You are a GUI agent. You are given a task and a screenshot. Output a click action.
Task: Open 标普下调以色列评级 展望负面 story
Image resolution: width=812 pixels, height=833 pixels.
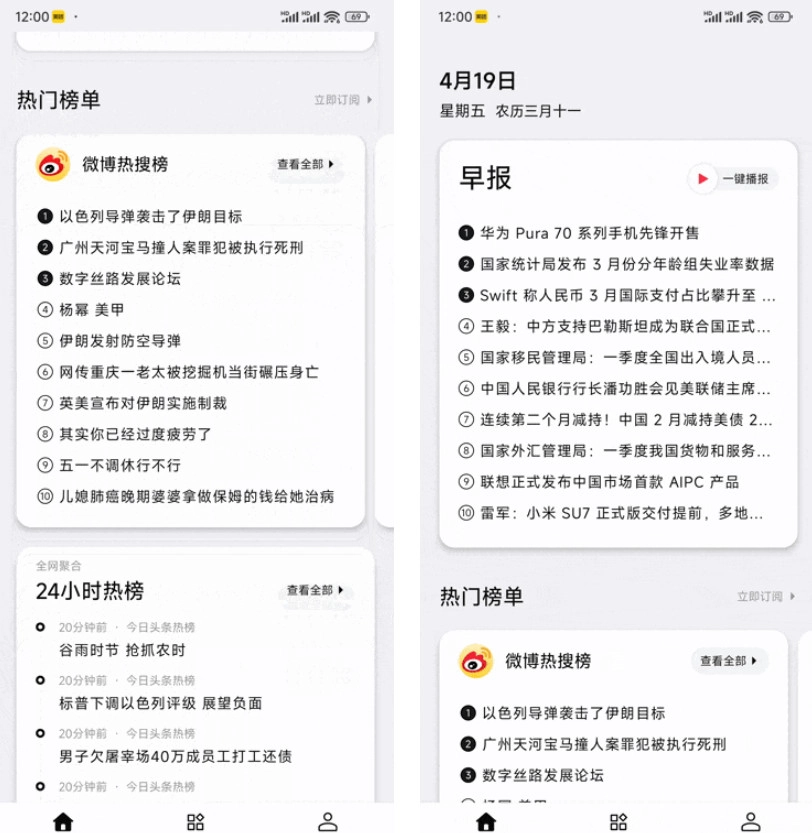pos(160,703)
